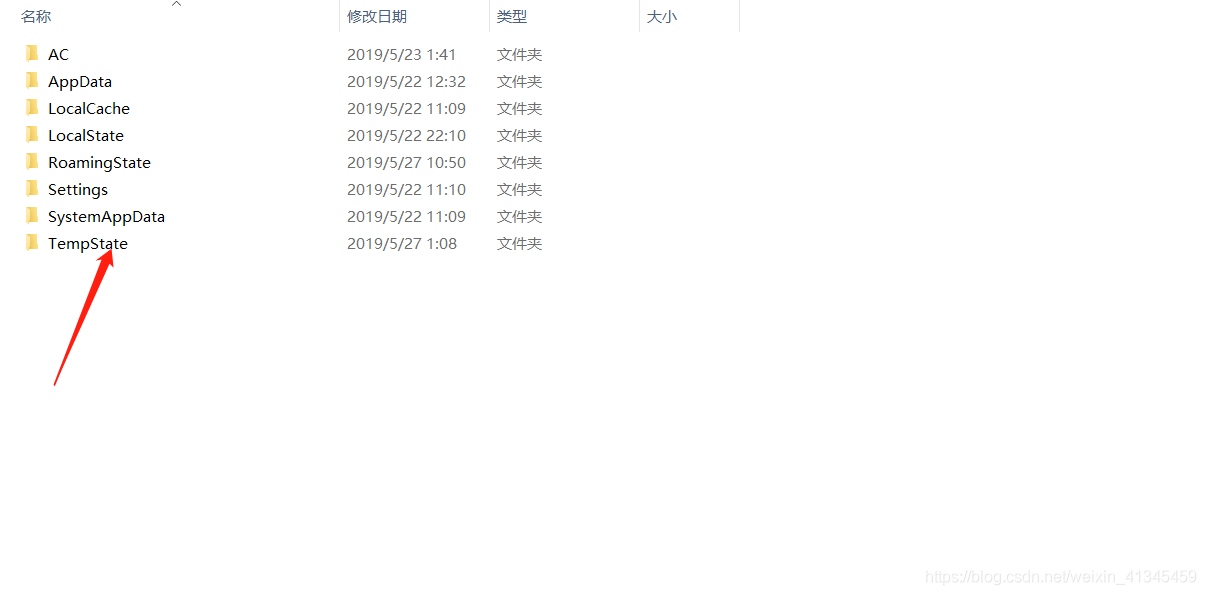The height and width of the screenshot is (595, 1206).
Task: Sort list by 类型 column
Action: [512, 17]
